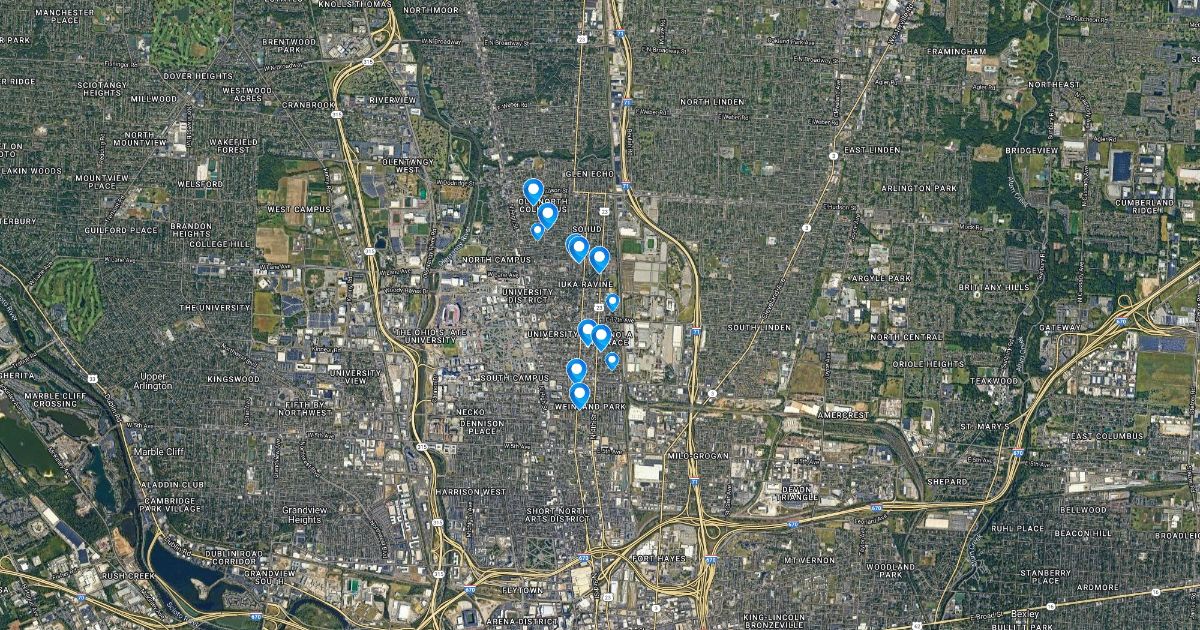Tap the small pin below Iuka Ravine label

[x=612, y=301]
